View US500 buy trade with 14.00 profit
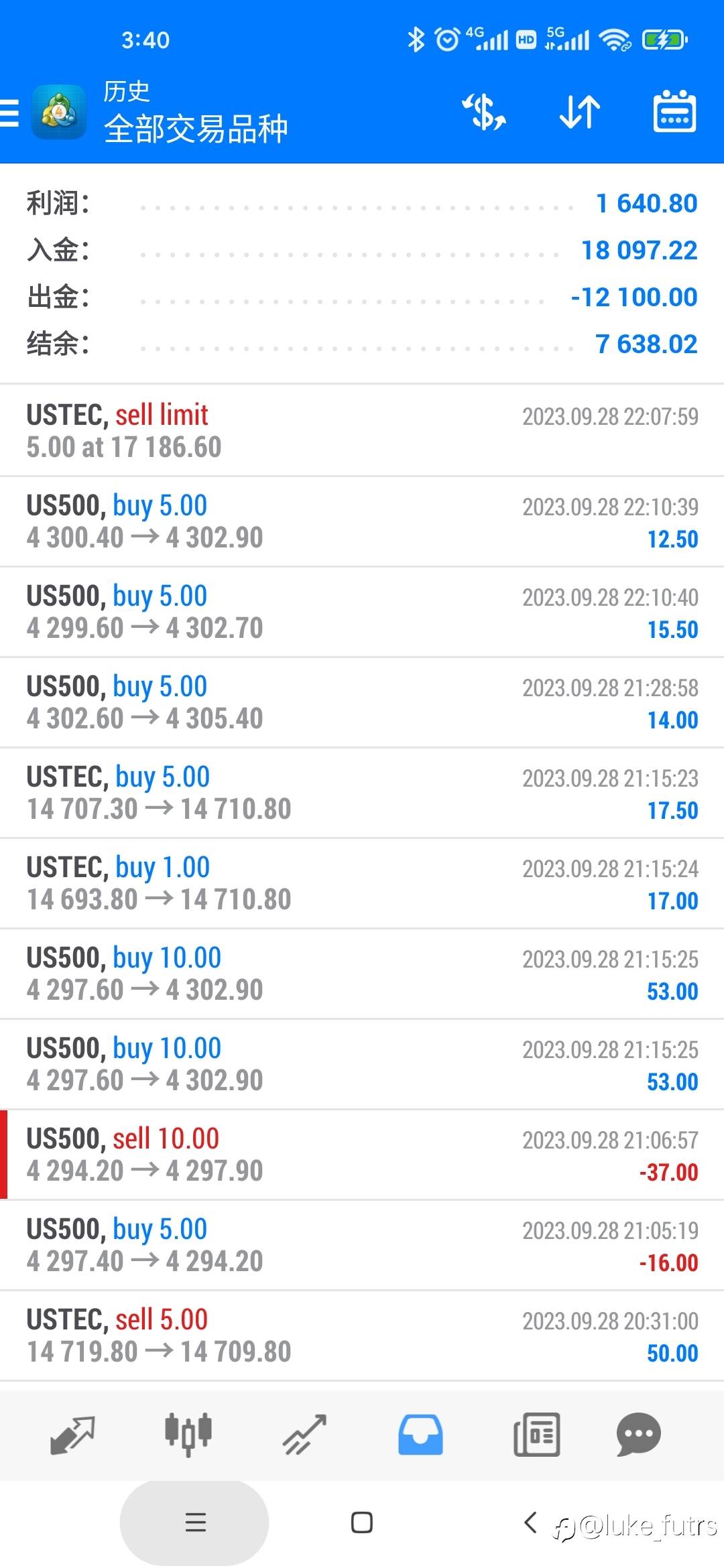The height and width of the screenshot is (1568, 724). pyautogui.click(x=362, y=702)
